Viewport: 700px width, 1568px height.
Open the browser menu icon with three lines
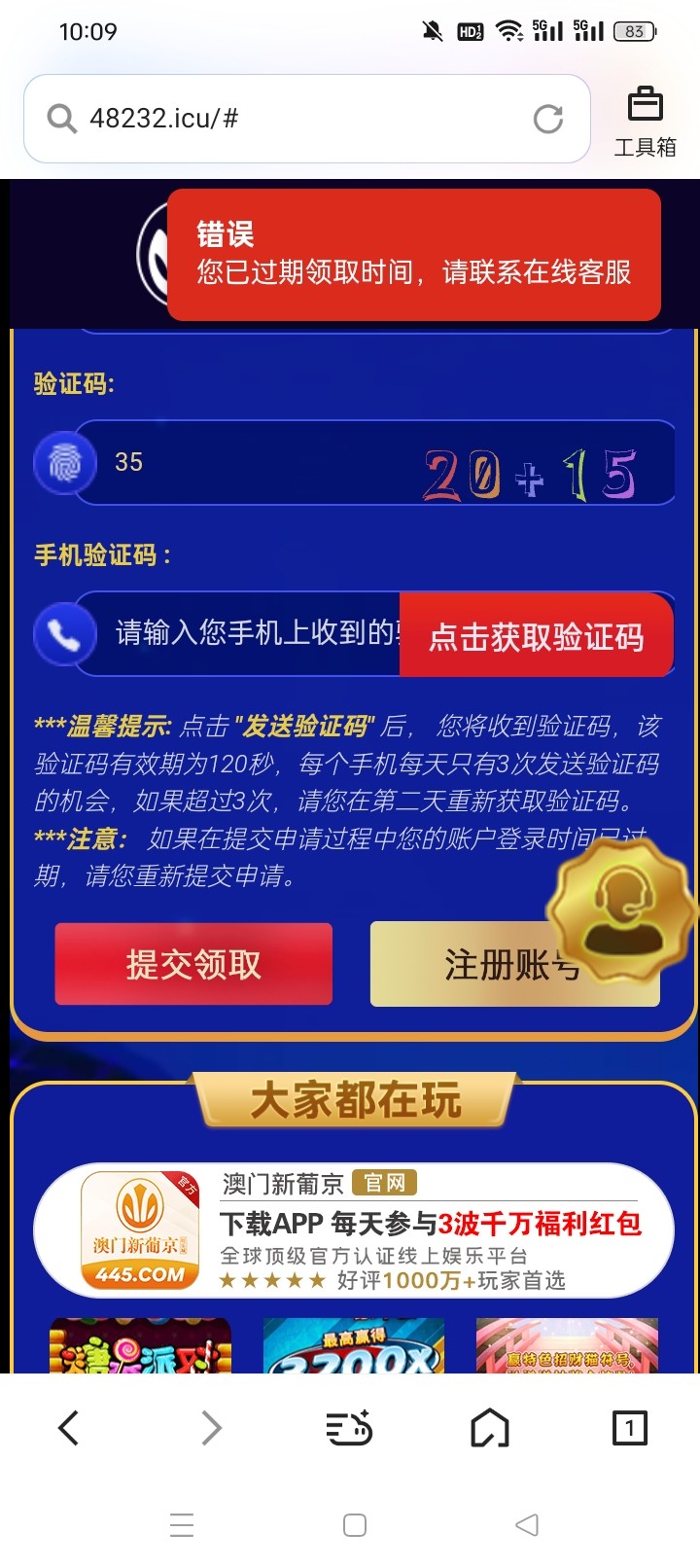coord(349,1428)
